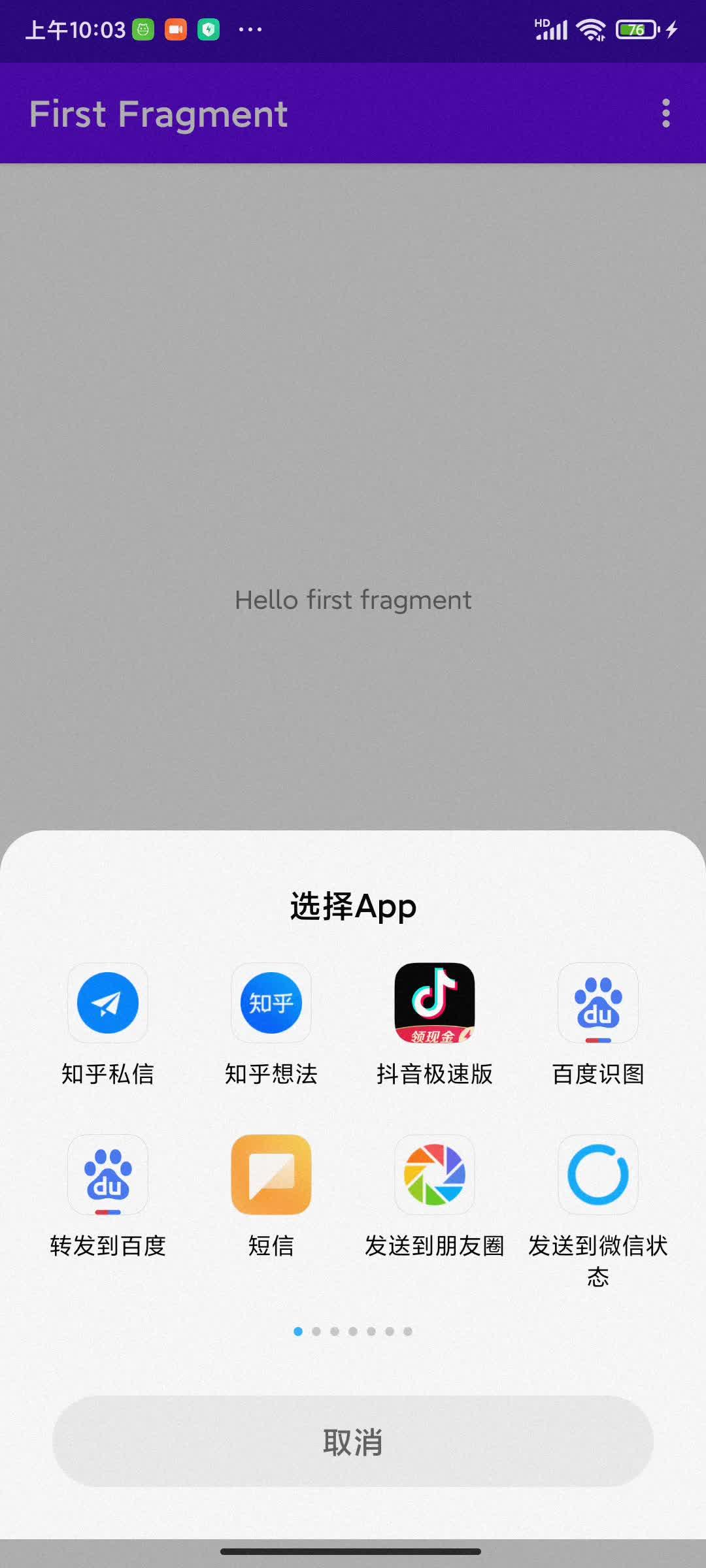
Task: Open the overflow menu in app bar
Action: [665, 113]
